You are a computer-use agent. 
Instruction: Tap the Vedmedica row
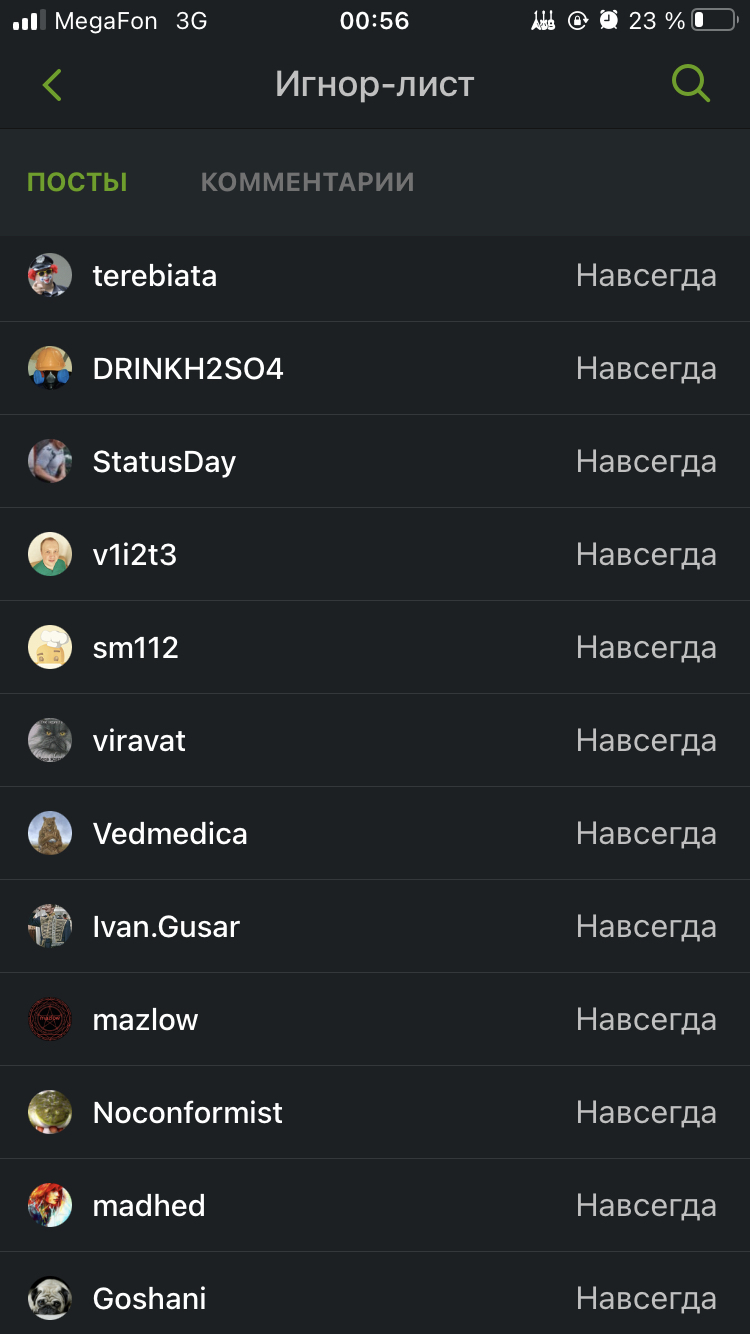pyautogui.click(x=375, y=833)
